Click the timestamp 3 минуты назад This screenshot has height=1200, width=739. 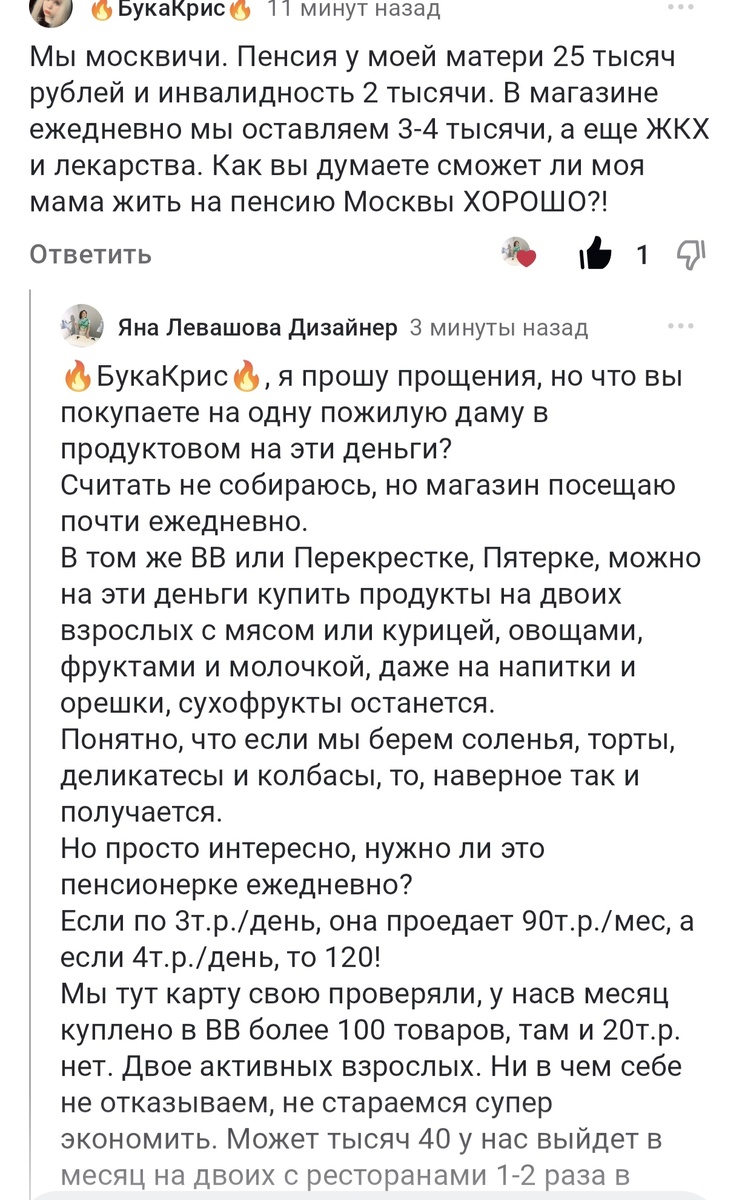tap(498, 322)
